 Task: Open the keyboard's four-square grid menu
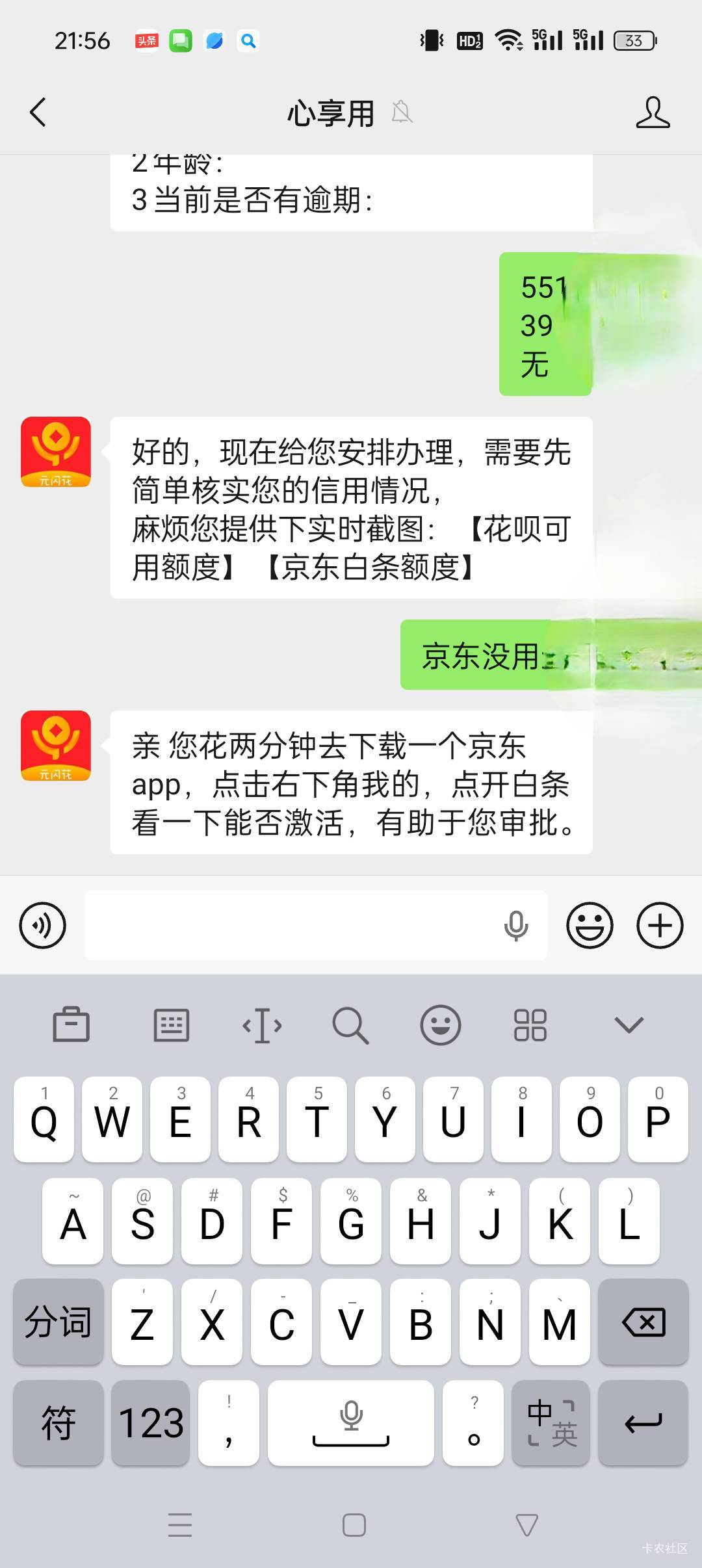[530, 1025]
